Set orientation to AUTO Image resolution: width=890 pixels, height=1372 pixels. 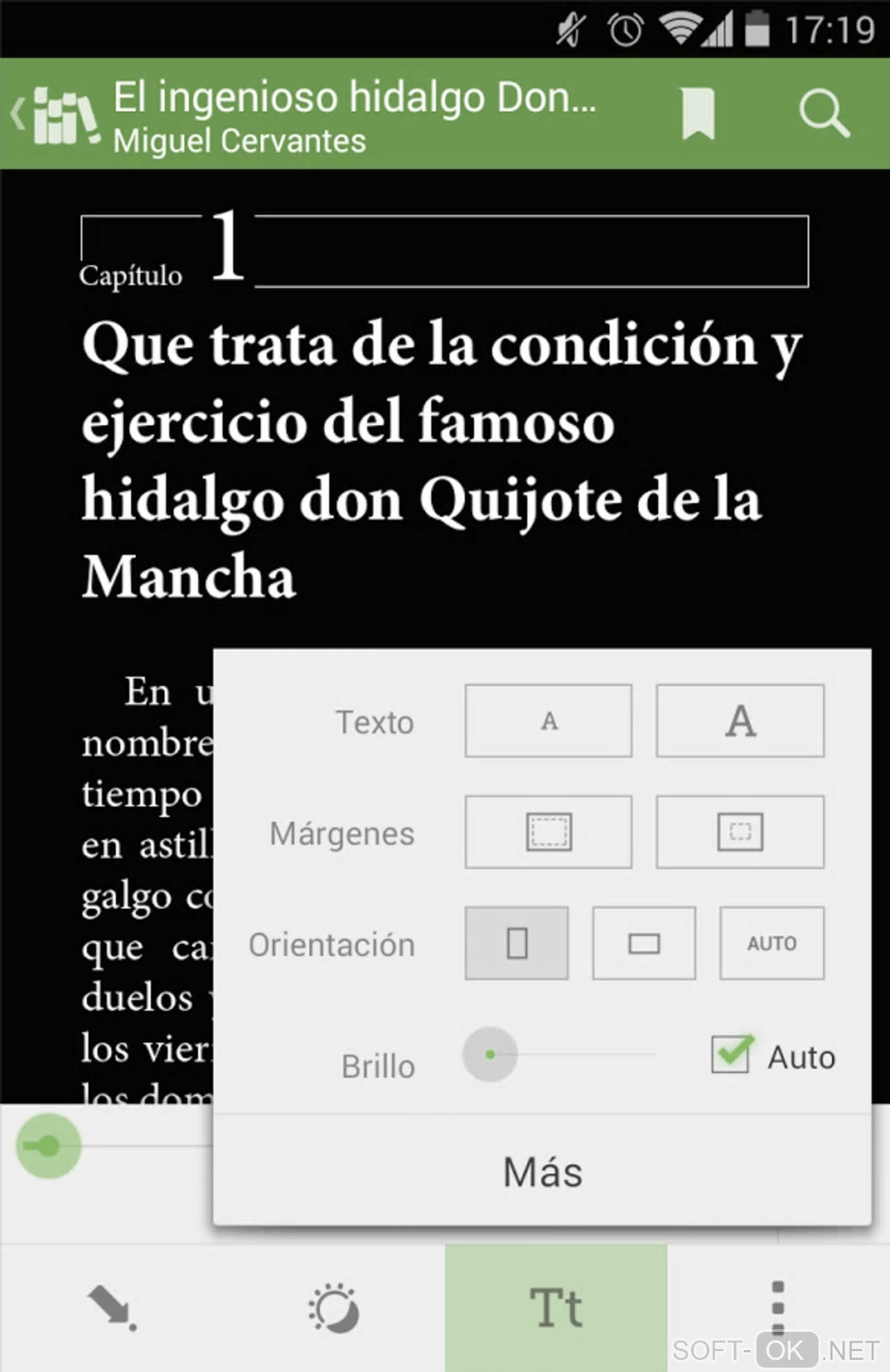point(771,943)
